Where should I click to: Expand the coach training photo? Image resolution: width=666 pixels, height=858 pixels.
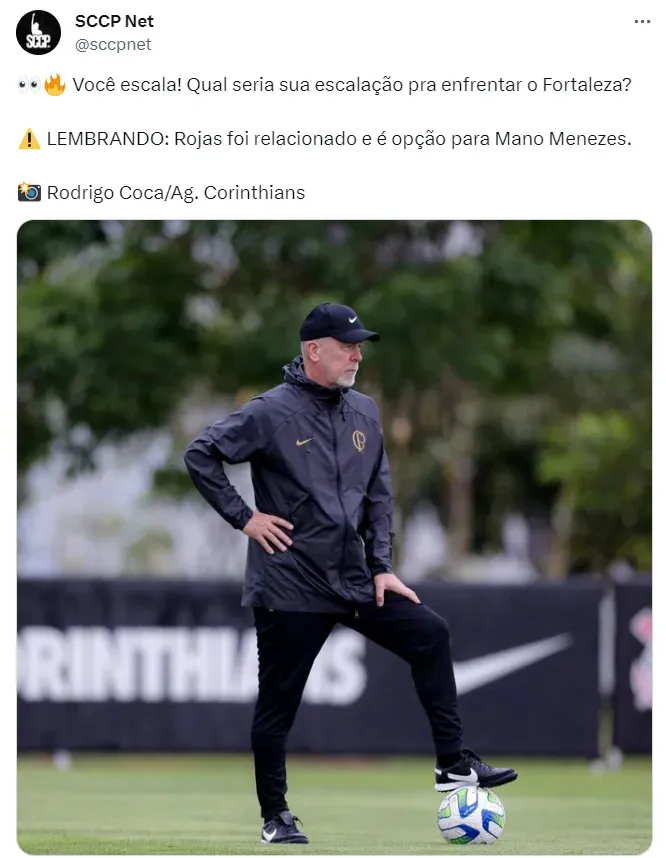[x=334, y=537]
